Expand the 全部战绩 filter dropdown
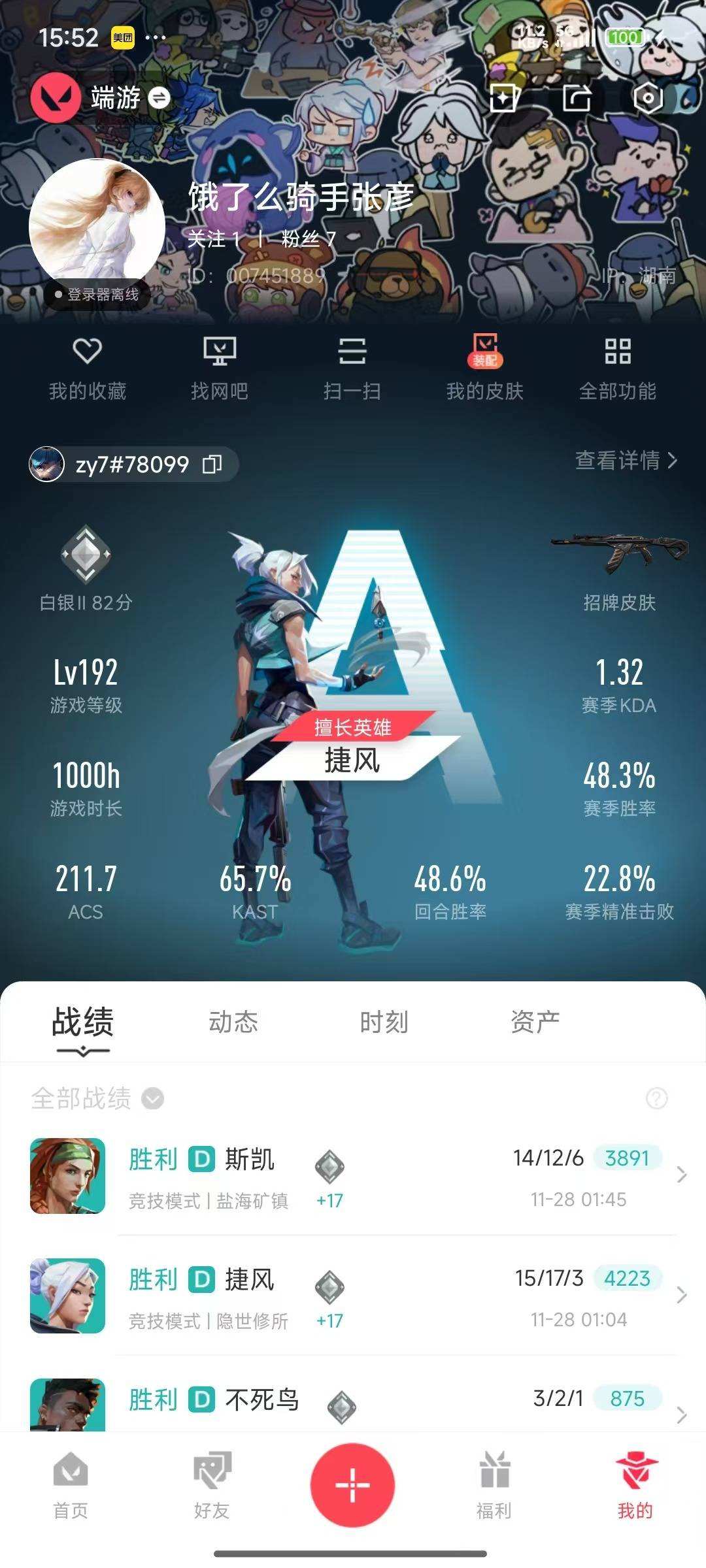 coord(152,1099)
